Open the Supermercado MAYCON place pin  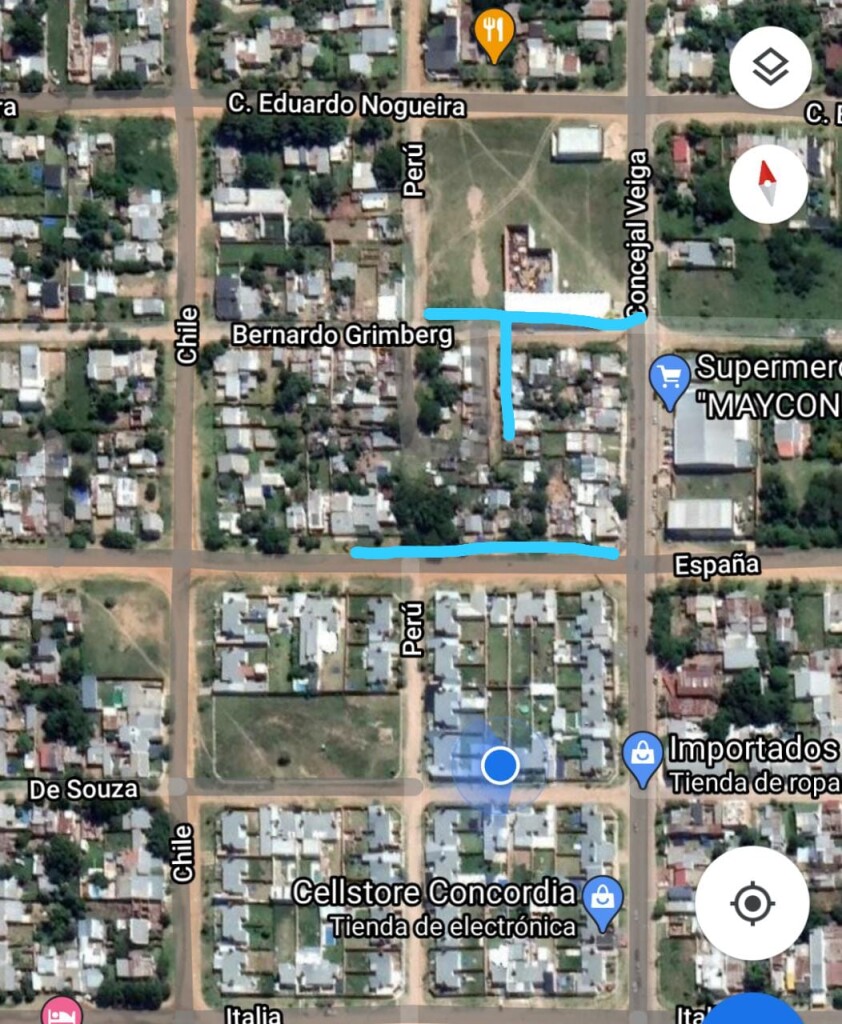(669, 380)
